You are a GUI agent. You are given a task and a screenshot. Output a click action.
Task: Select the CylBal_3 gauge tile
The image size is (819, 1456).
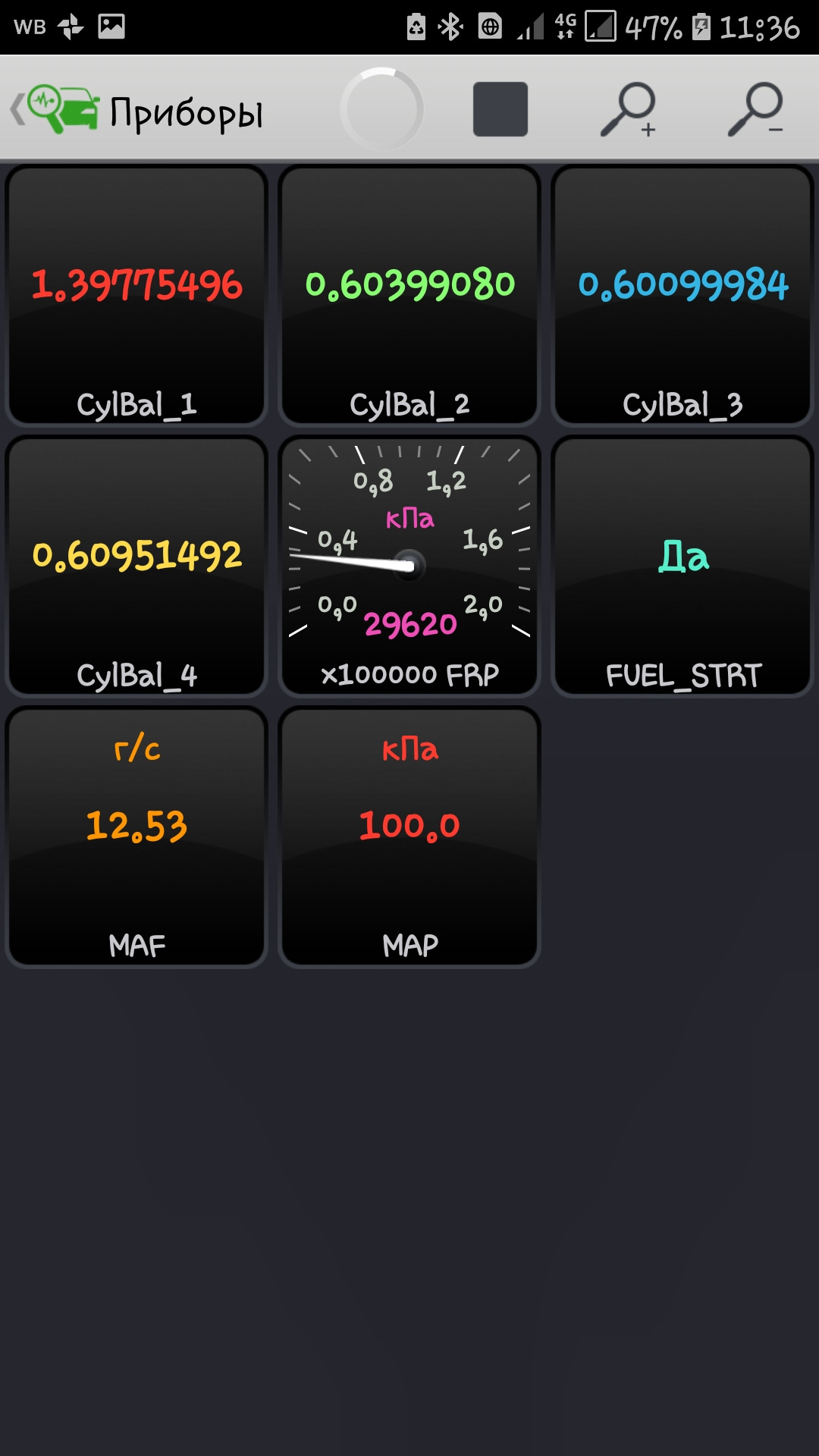tap(682, 296)
